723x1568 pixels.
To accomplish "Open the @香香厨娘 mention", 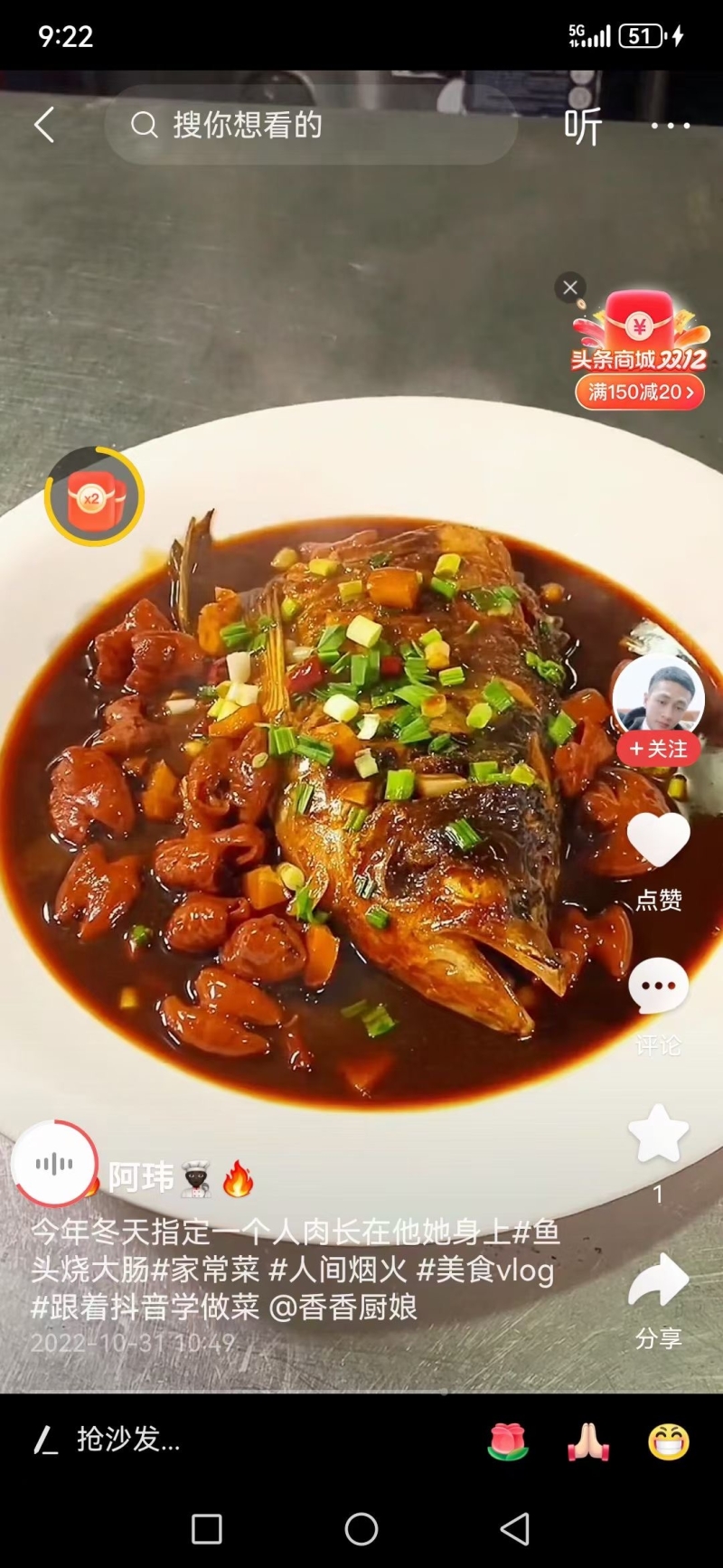I will 343,1307.
